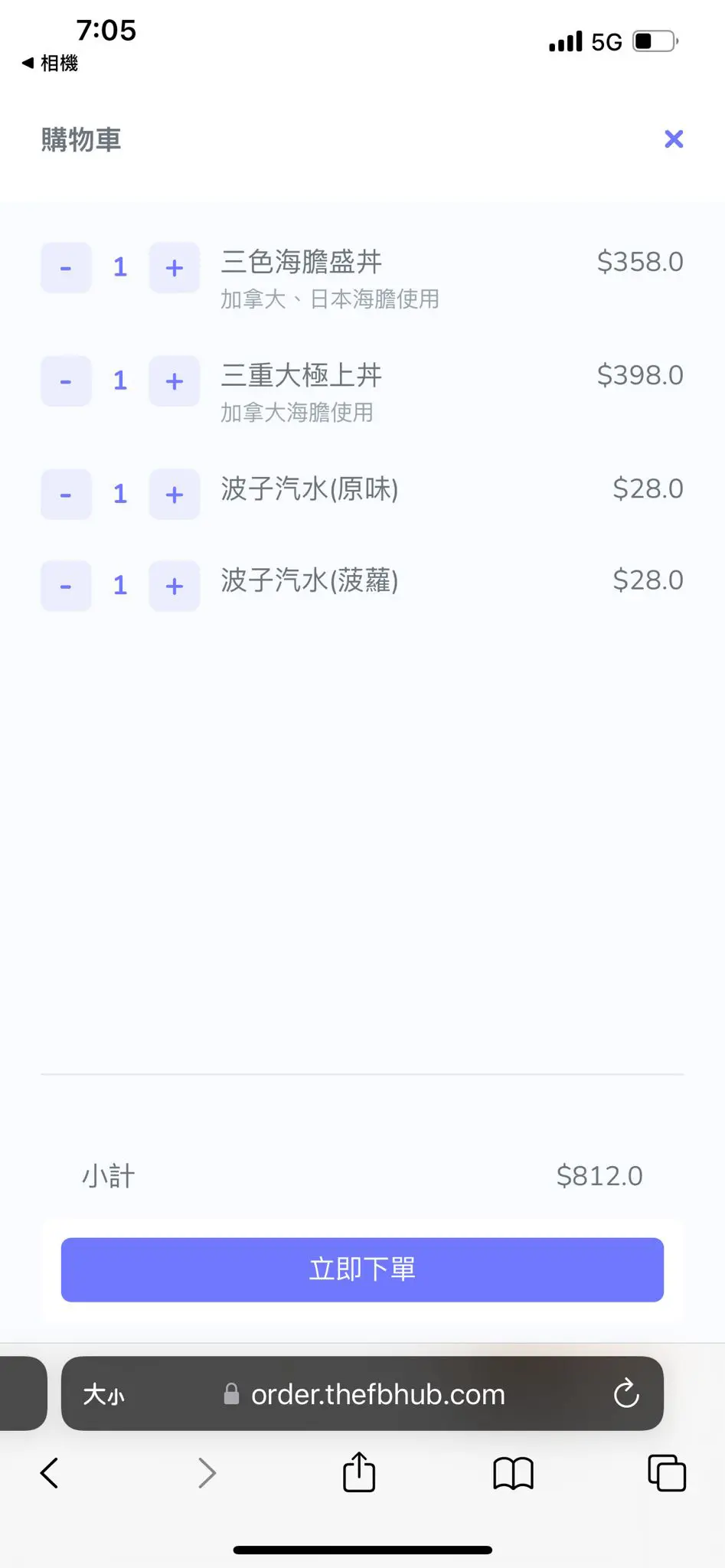Select the order.thefbhub.com address field
This screenshot has height=1568, width=725.
click(x=377, y=1394)
